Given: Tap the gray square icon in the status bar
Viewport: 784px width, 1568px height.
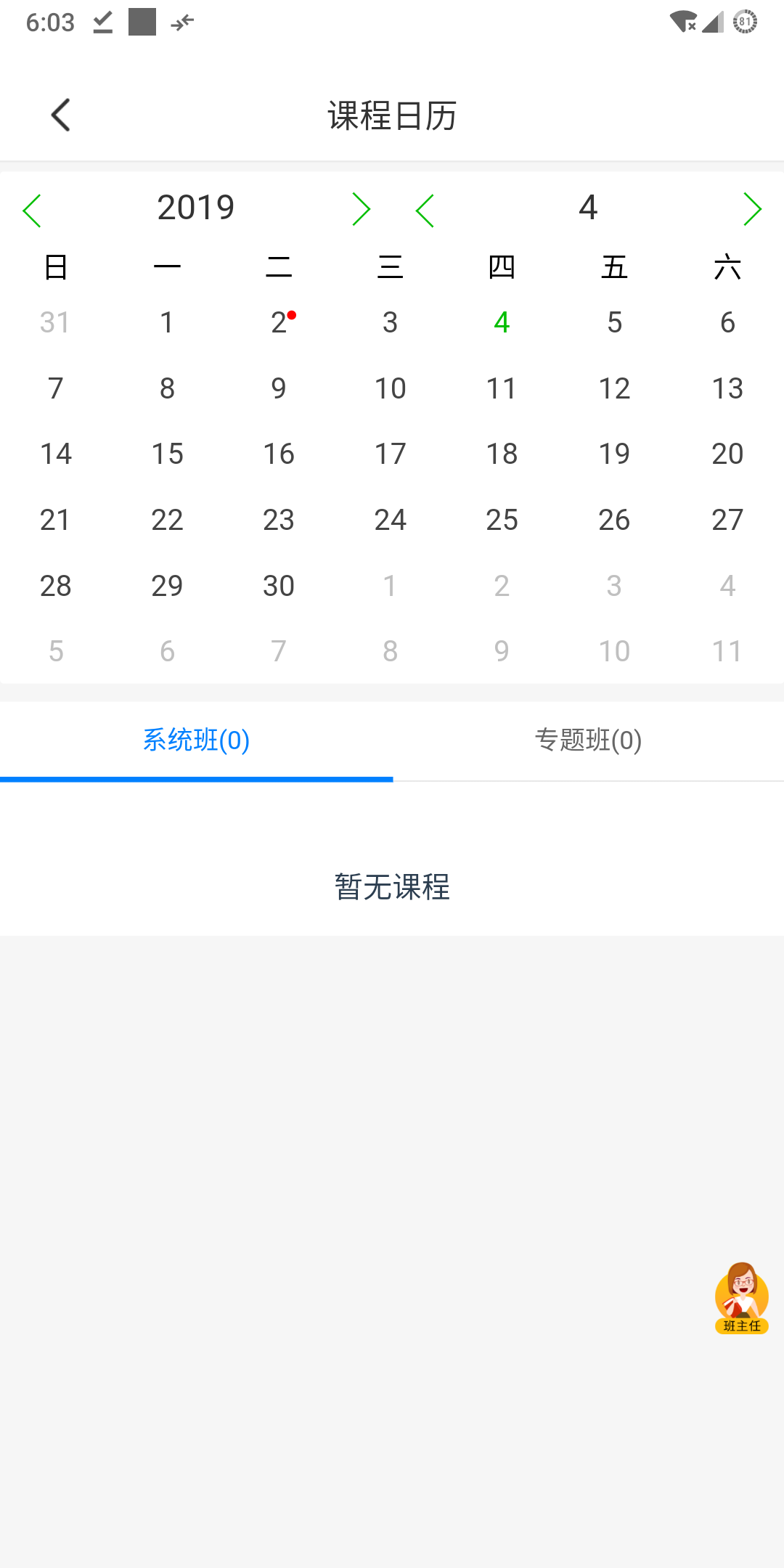Looking at the screenshot, I should pyautogui.click(x=142, y=22).
